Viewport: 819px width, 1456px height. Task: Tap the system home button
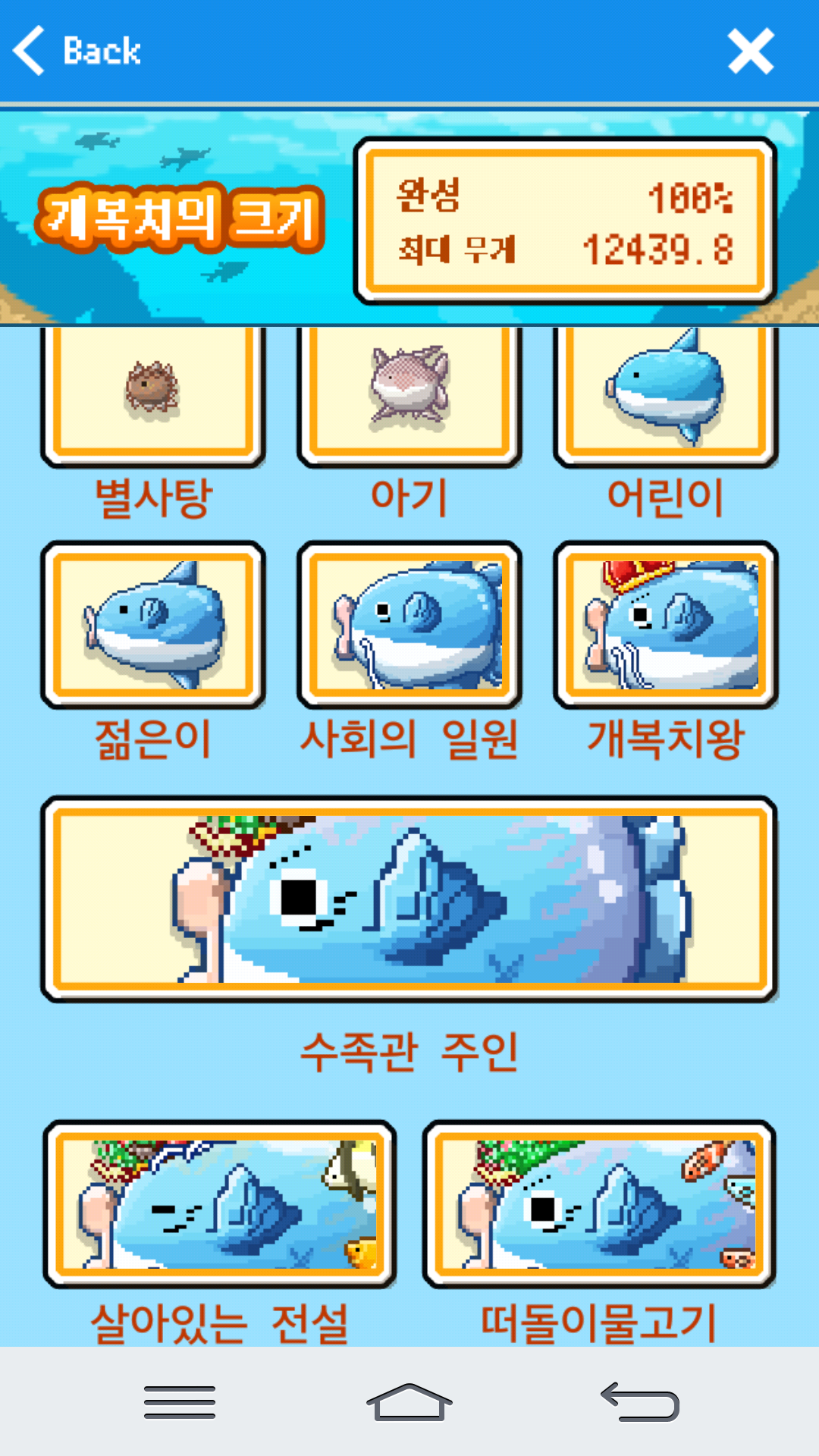point(409,1401)
